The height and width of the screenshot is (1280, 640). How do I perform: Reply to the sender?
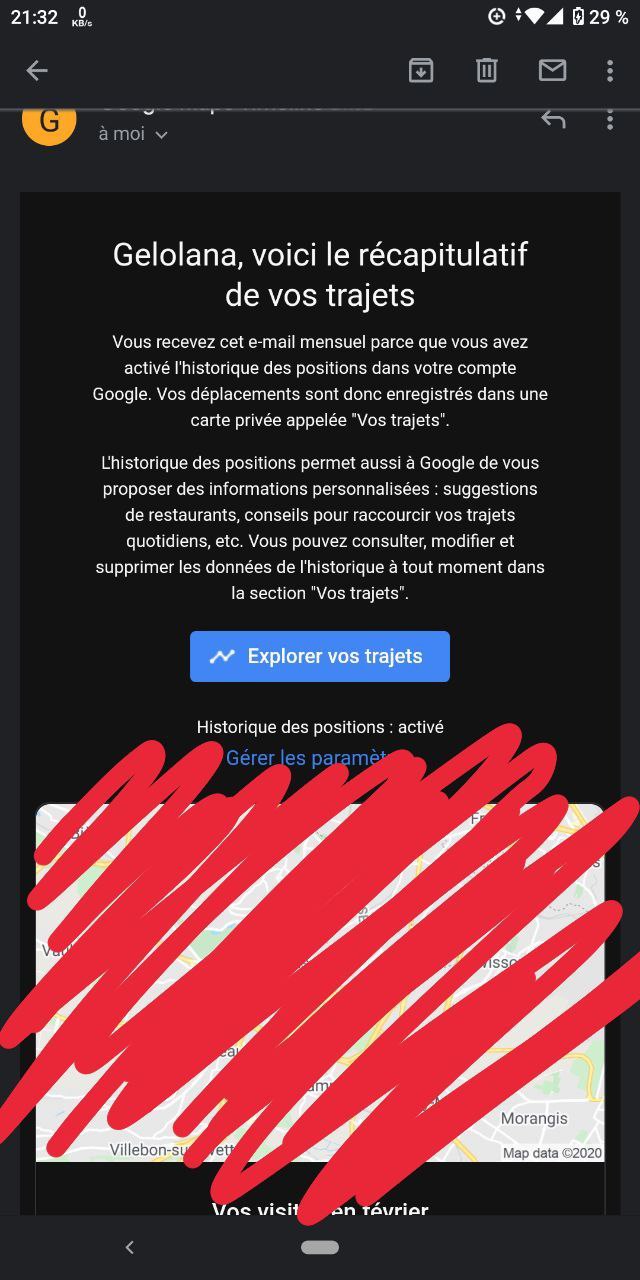(553, 120)
